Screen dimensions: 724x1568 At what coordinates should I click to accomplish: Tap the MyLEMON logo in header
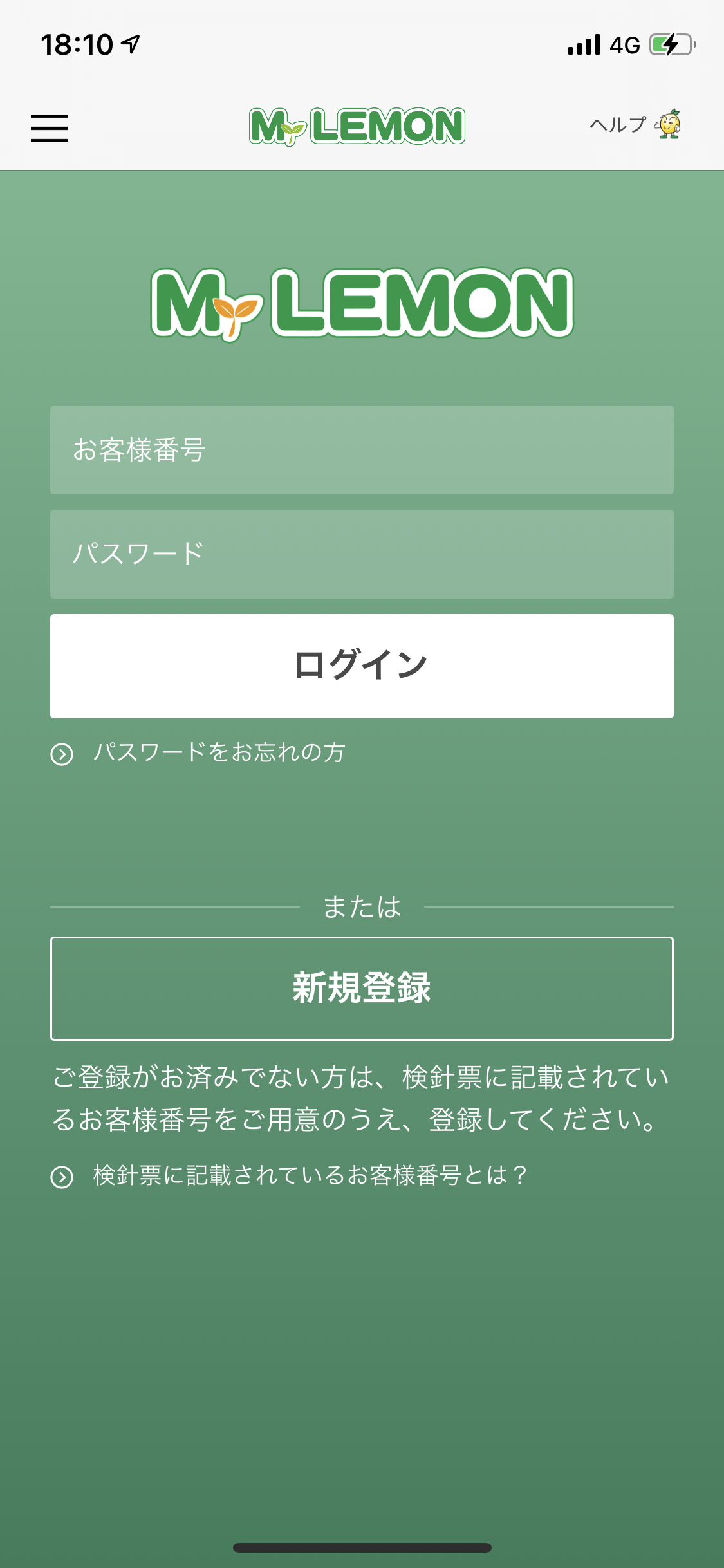click(357, 126)
